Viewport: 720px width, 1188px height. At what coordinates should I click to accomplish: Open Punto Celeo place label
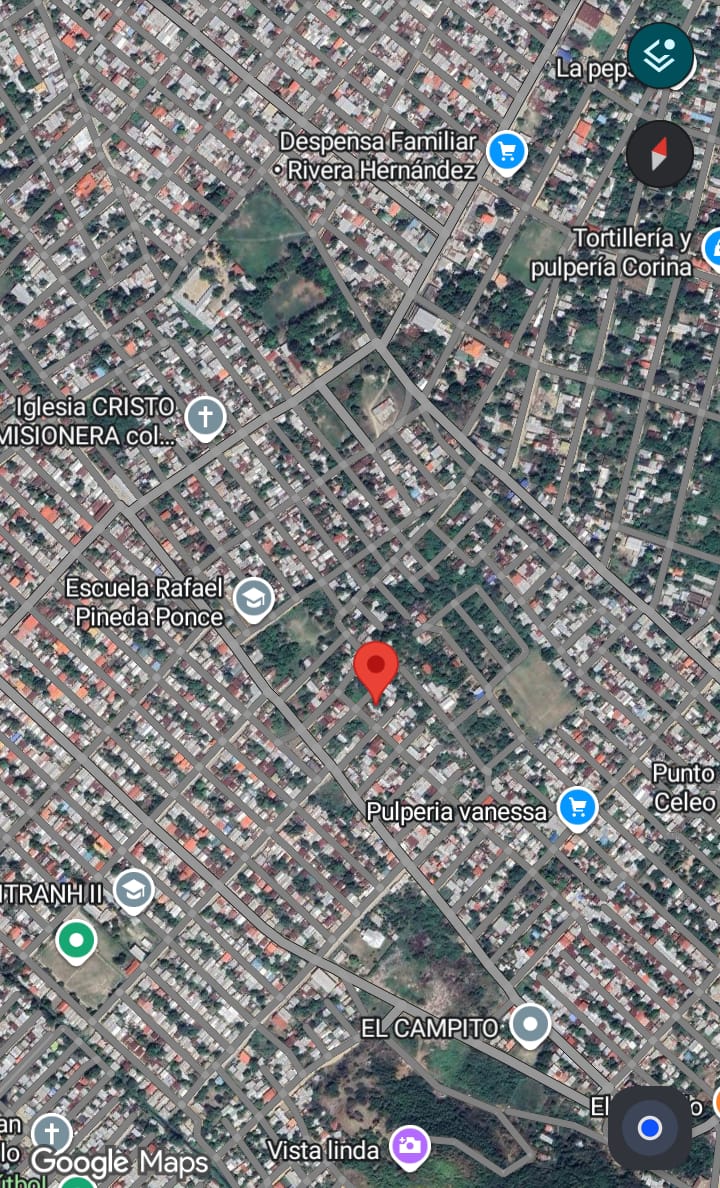pos(684,787)
